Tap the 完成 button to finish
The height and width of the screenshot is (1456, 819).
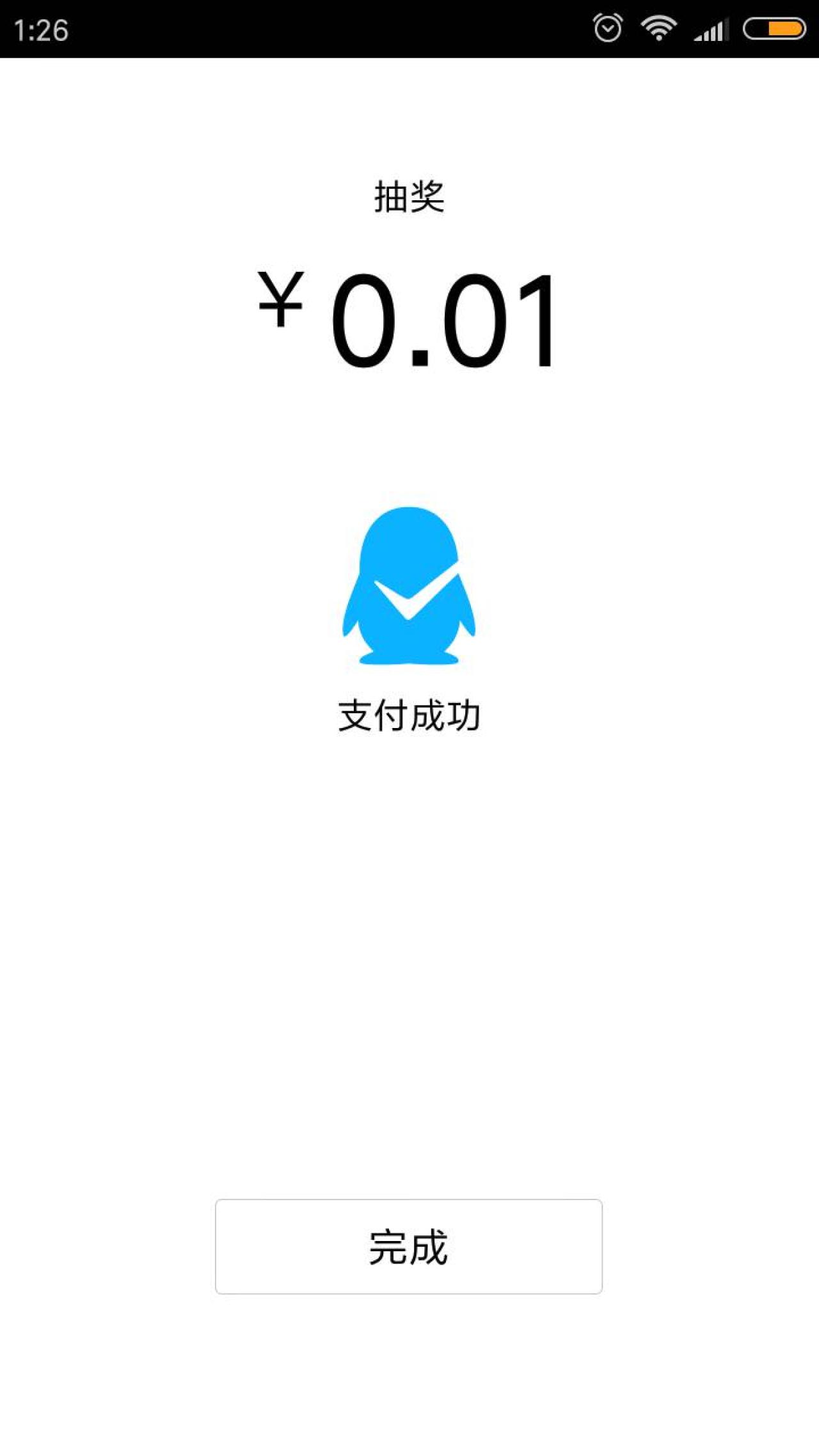(x=408, y=1246)
